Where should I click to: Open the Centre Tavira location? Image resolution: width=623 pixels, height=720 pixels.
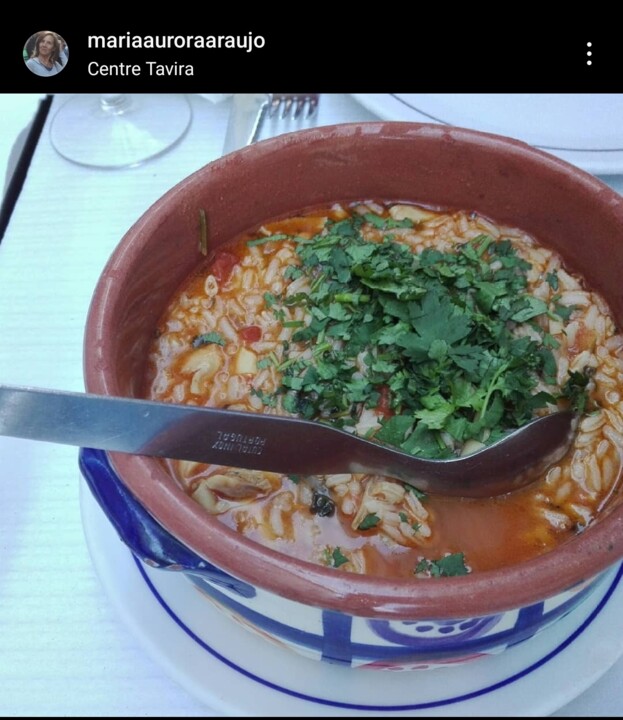click(x=140, y=69)
